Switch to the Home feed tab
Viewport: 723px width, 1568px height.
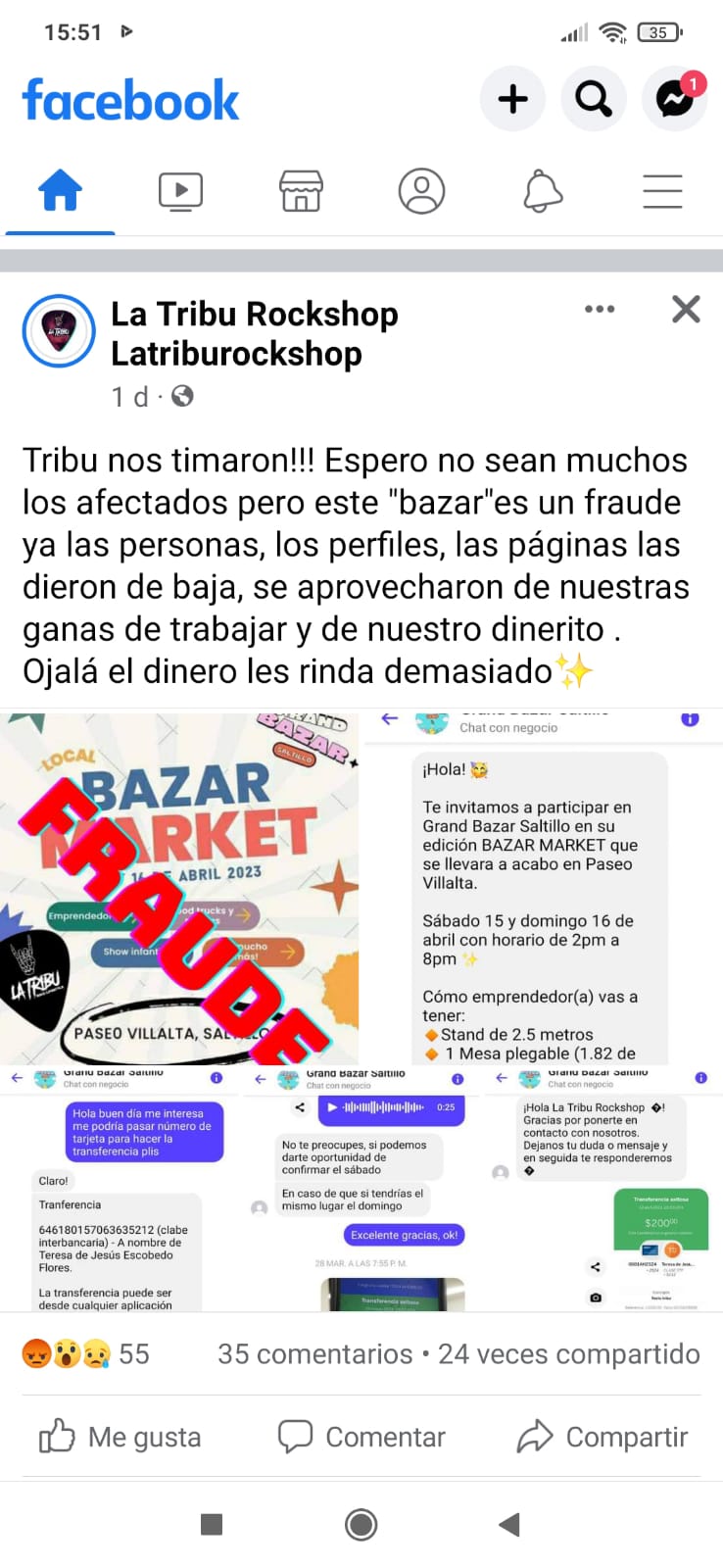tap(60, 191)
